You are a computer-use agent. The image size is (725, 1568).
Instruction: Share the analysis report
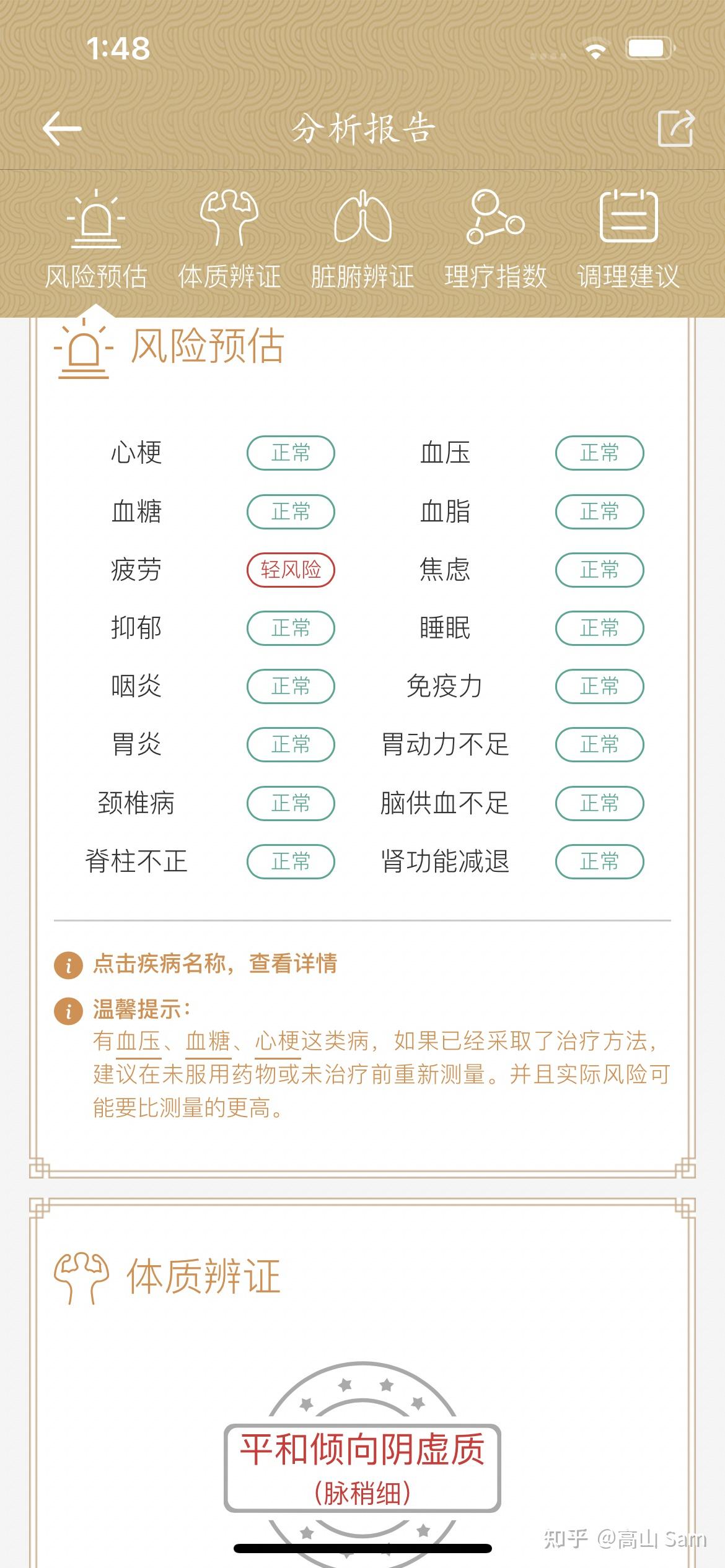(x=675, y=128)
